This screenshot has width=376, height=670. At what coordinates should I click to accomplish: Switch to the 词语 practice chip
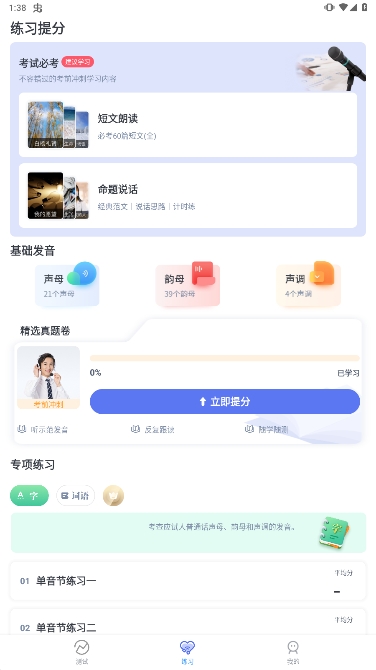(x=76, y=496)
